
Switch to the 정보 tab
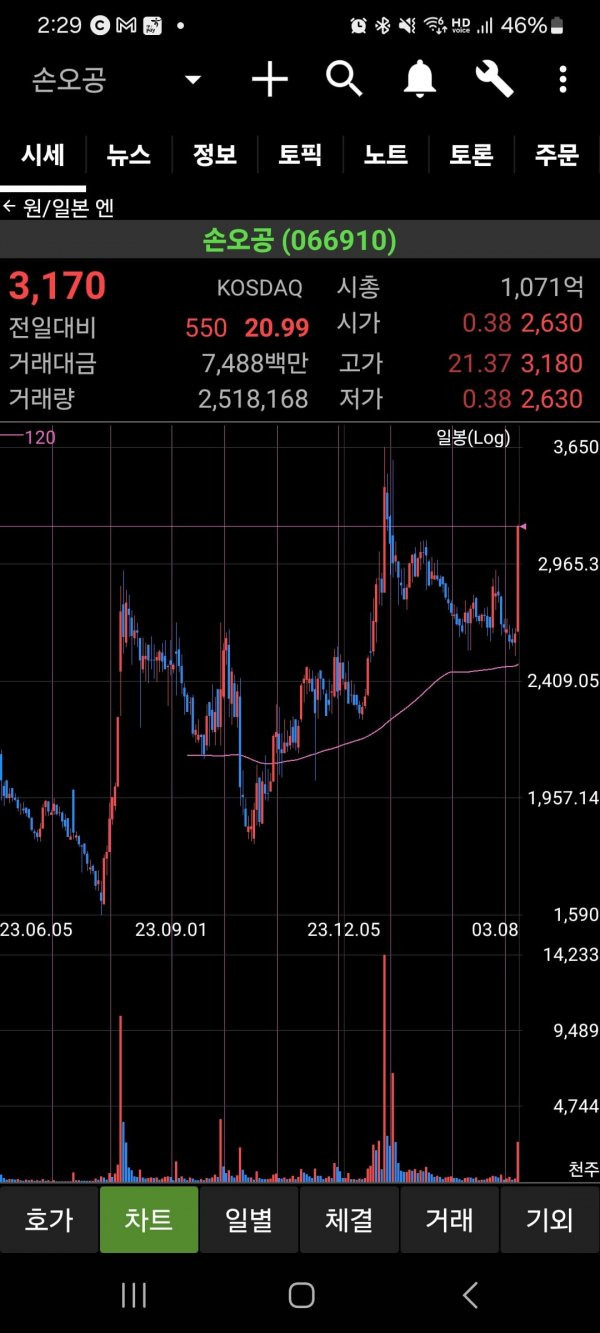[215, 155]
